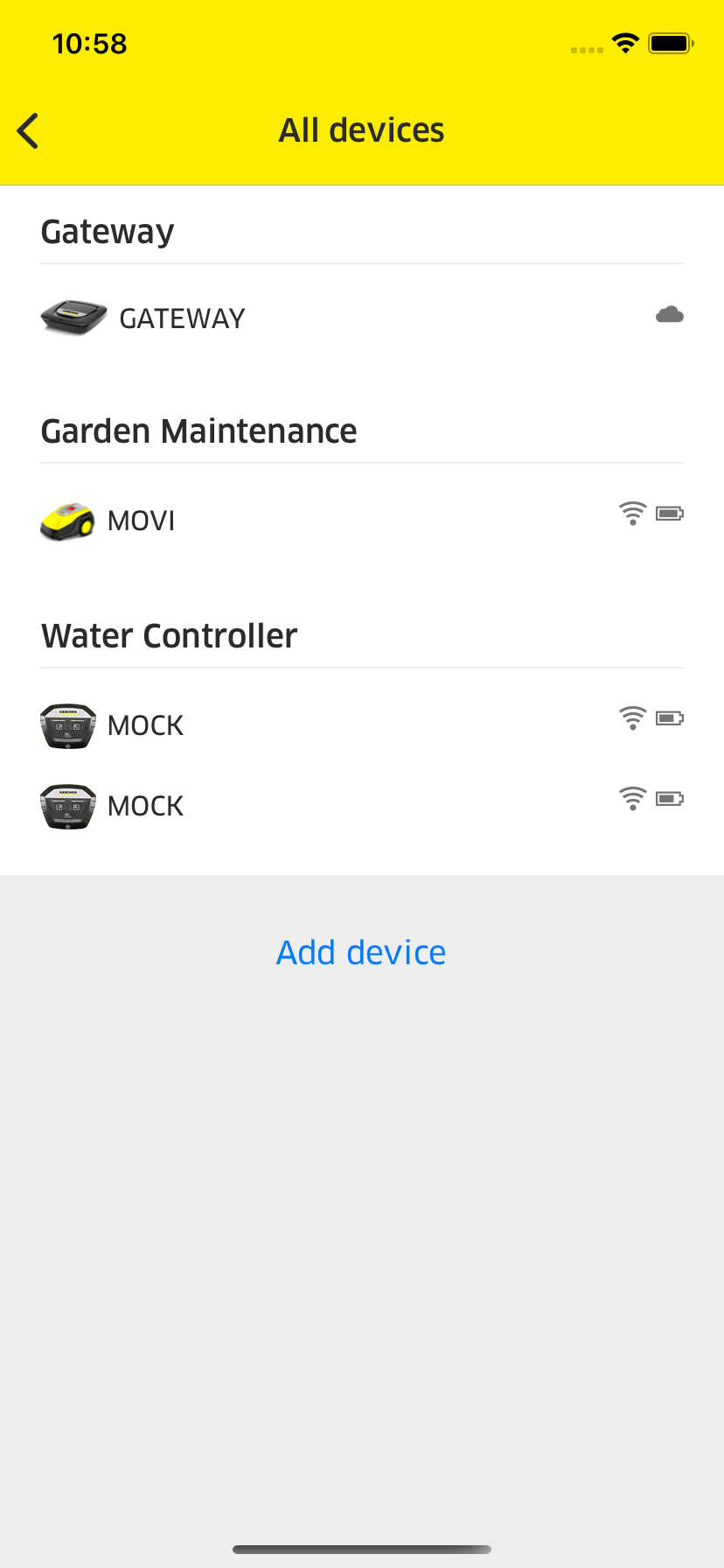Viewport: 724px width, 1568px height.
Task: Select the MOVI device row
Action: tap(262, 520)
